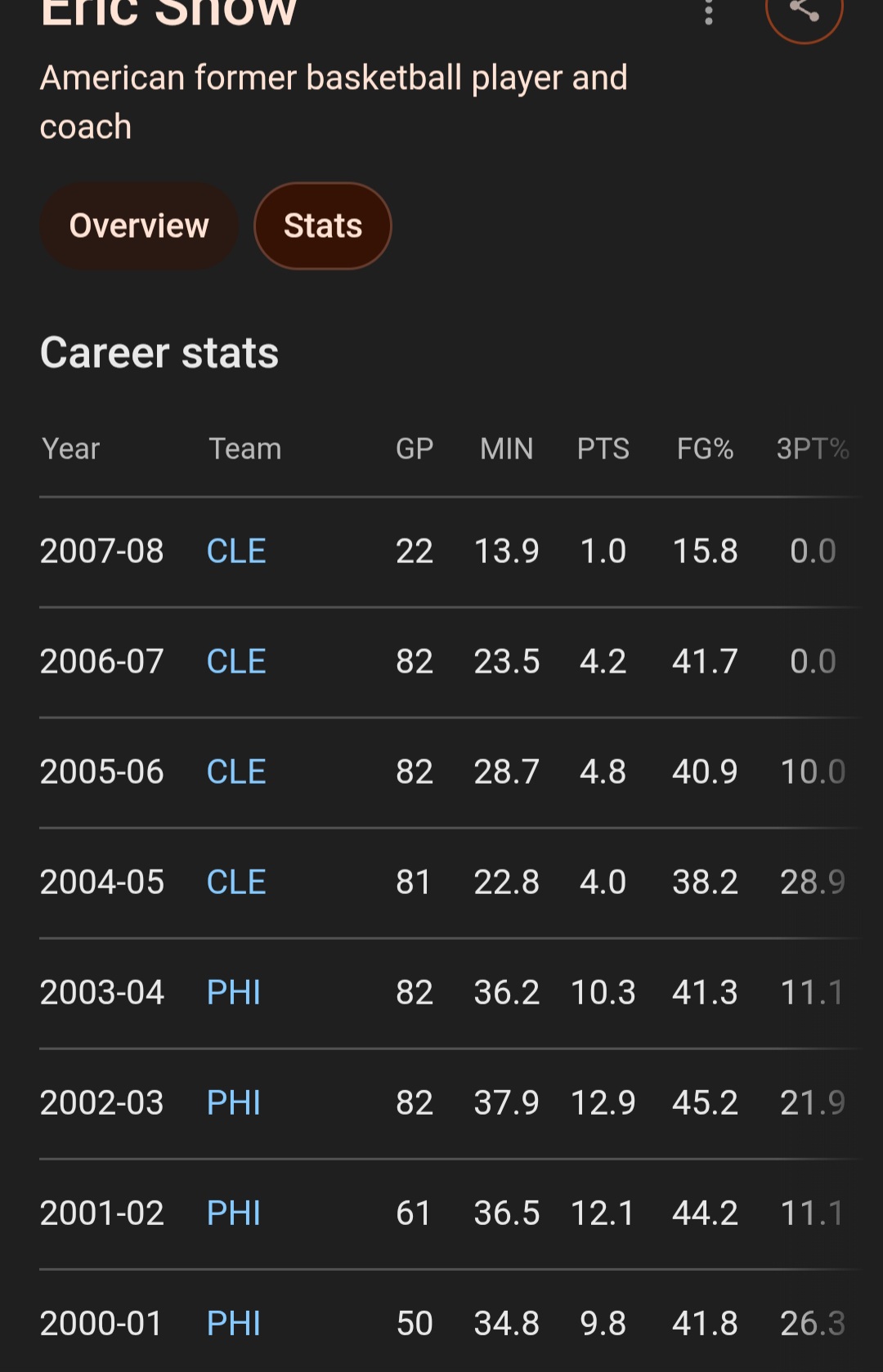Switch to the Overview tab
This screenshot has width=883, height=1372.
pos(139,226)
